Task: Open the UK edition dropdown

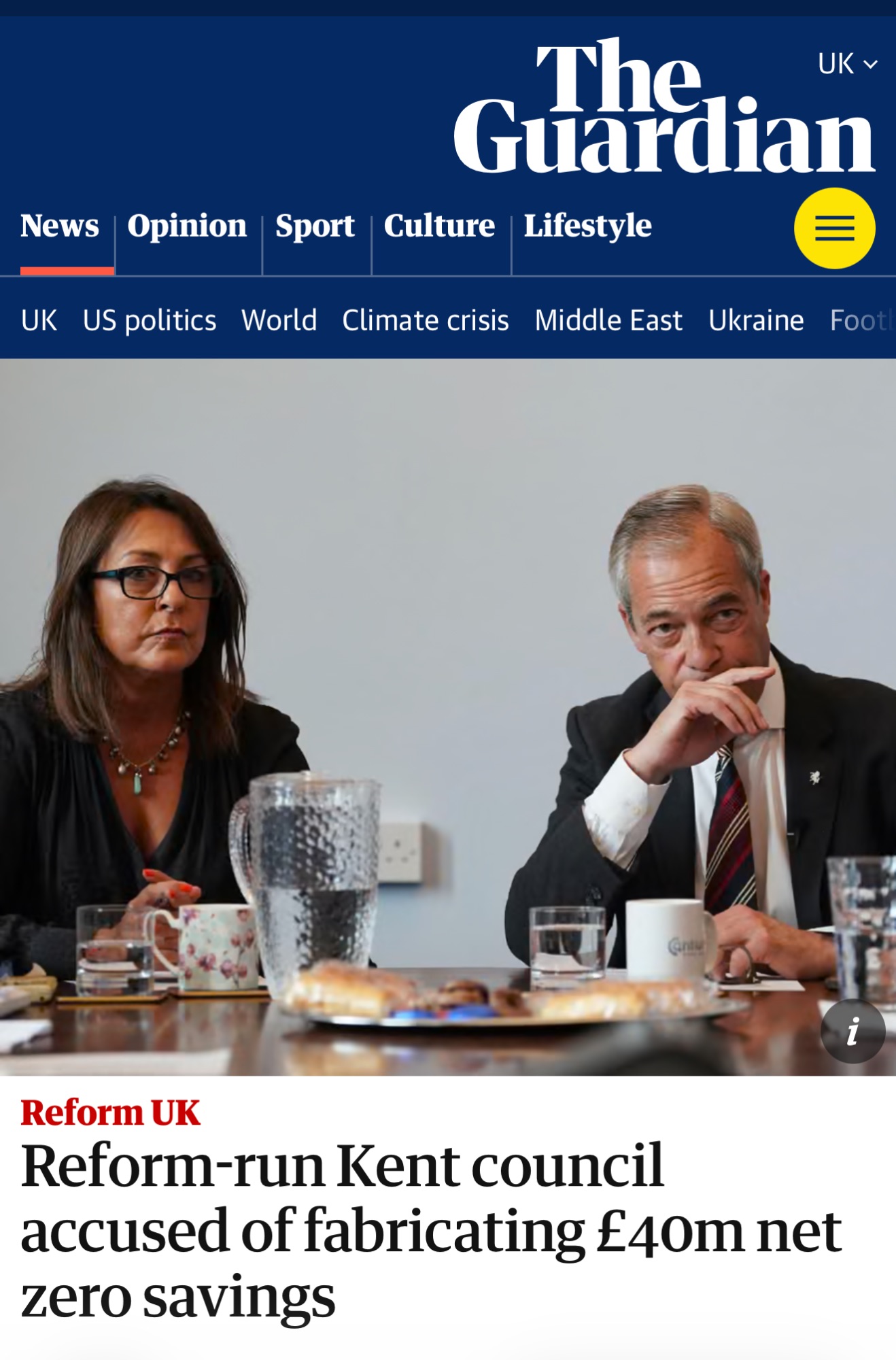Action: coord(847,65)
